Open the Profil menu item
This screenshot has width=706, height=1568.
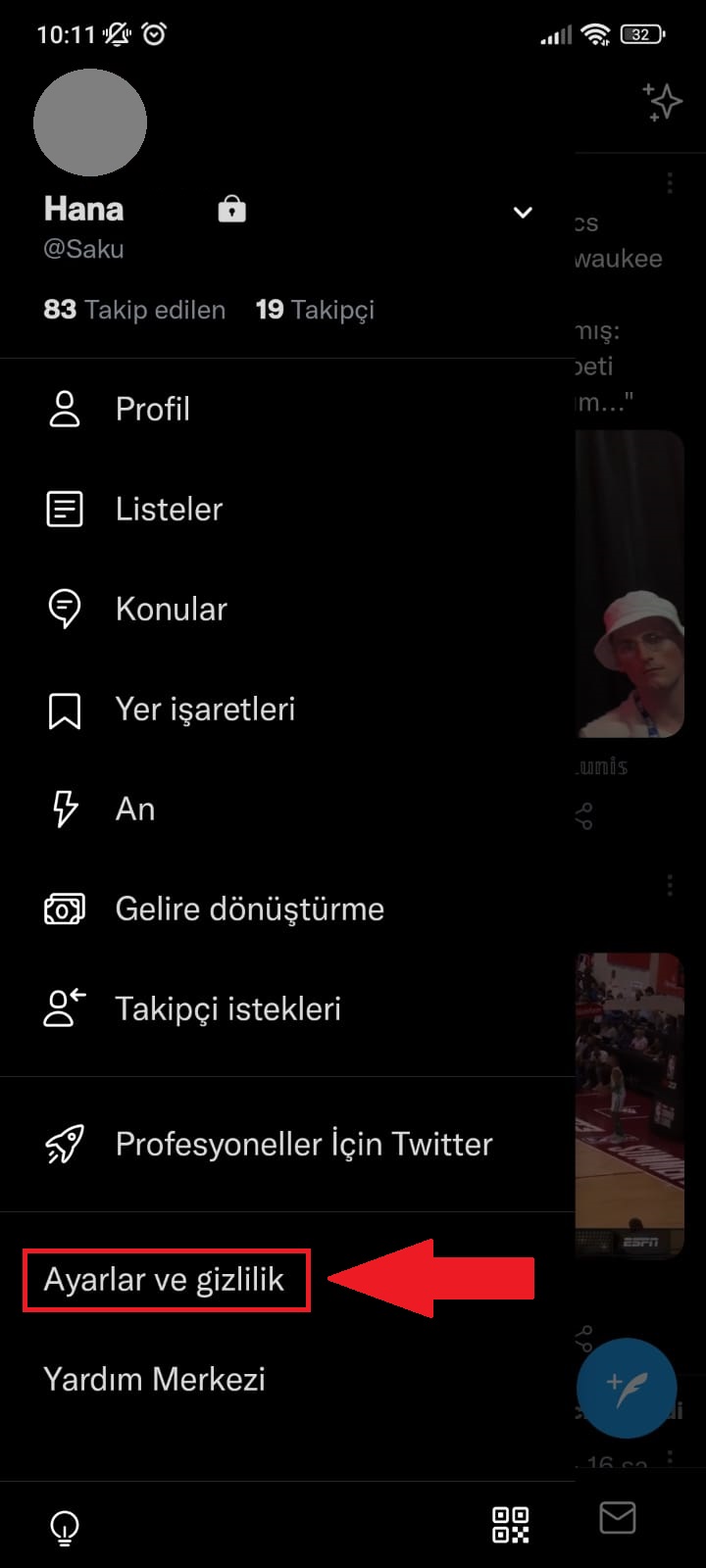tap(152, 409)
